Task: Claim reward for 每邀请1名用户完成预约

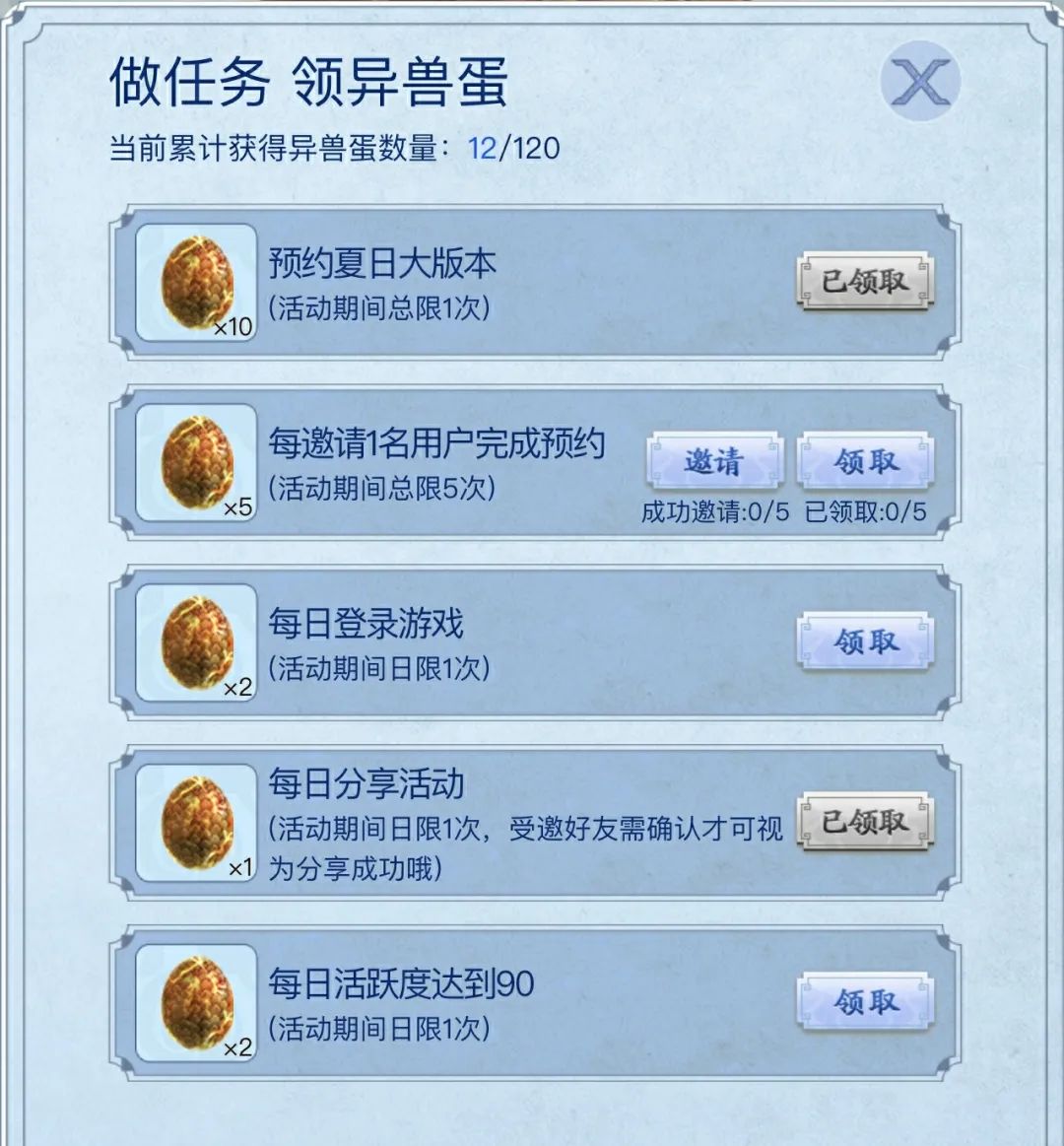Action: click(865, 461)
